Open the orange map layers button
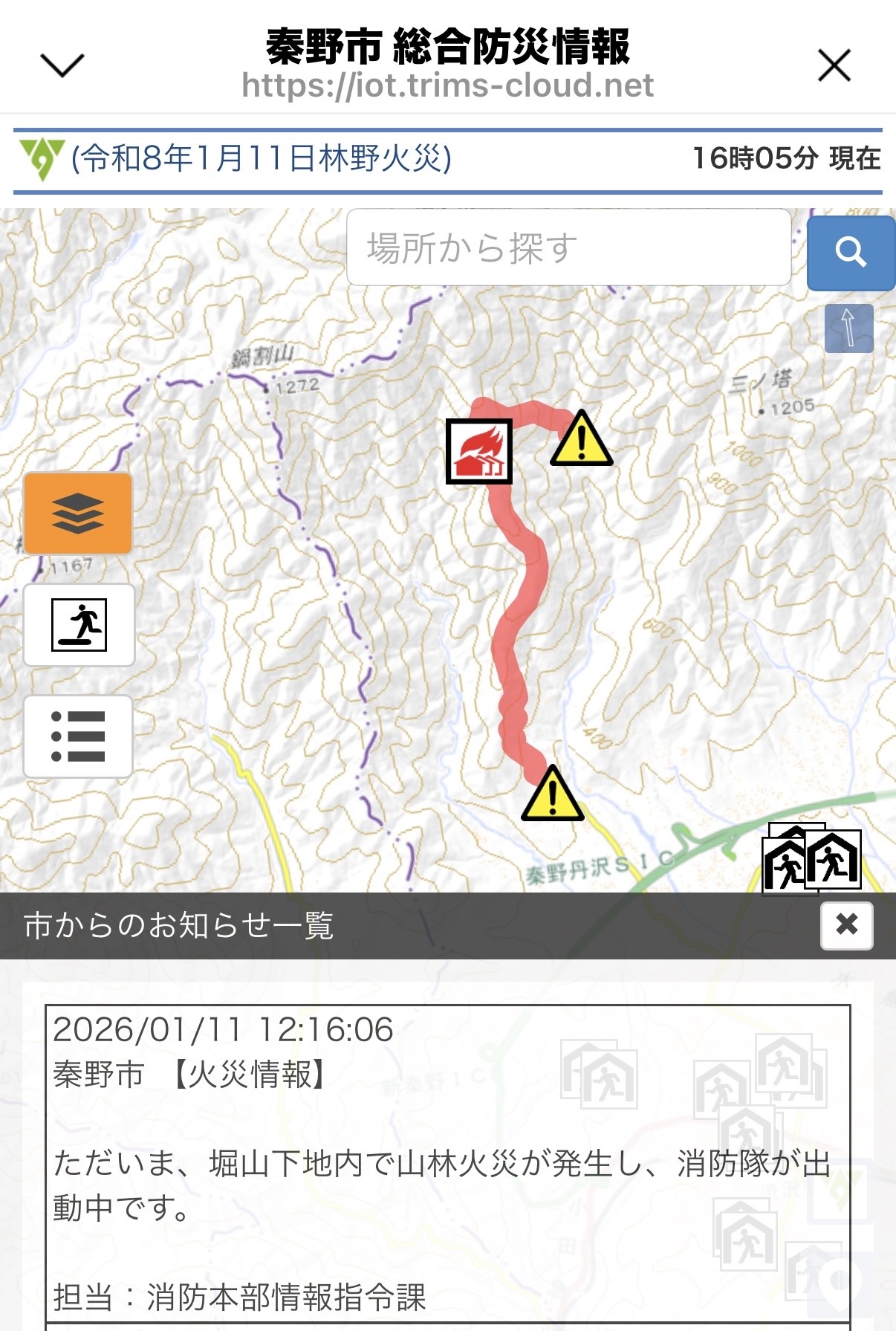This screenshot has height=1331, width=896. point(78,514)
